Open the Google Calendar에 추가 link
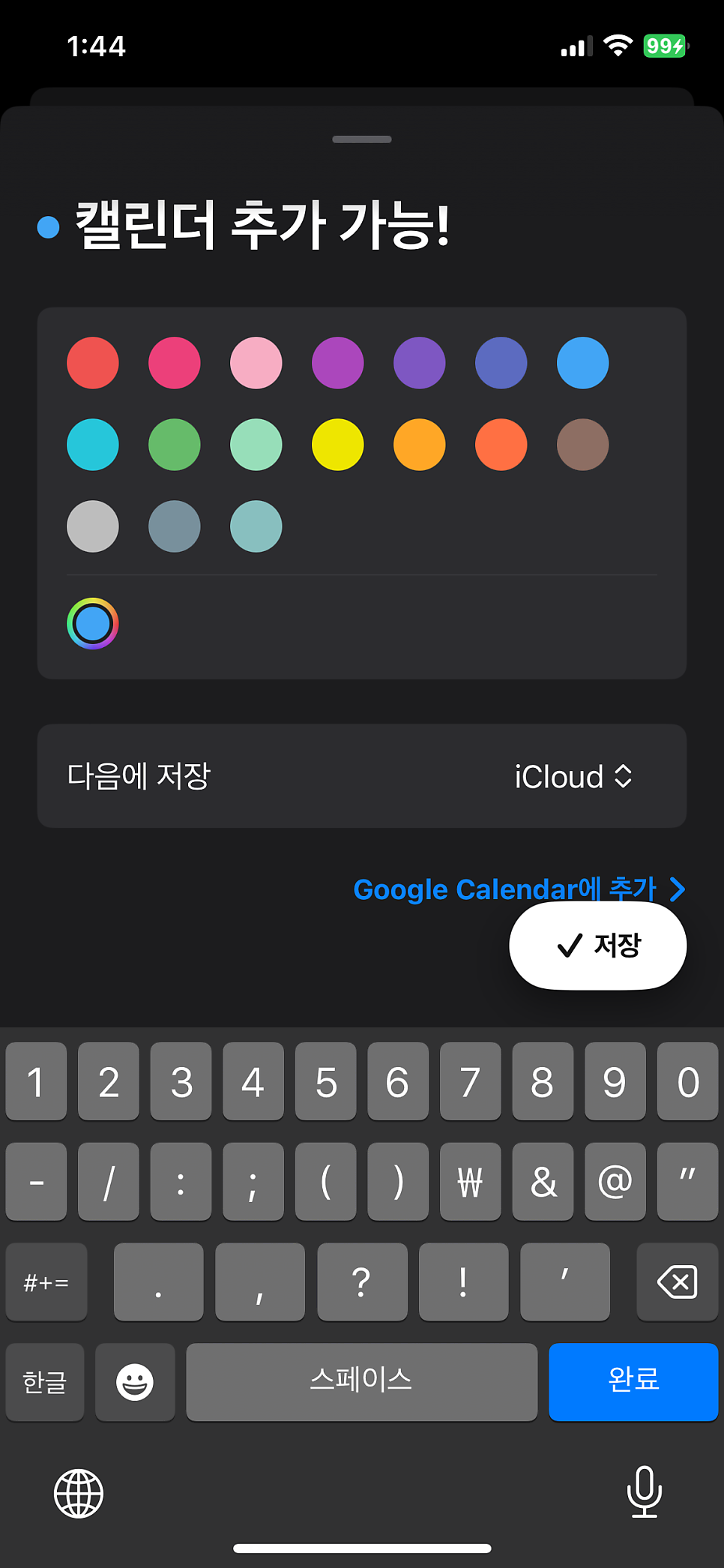This screenshot has height=1568, width=724. pos(519,889)
